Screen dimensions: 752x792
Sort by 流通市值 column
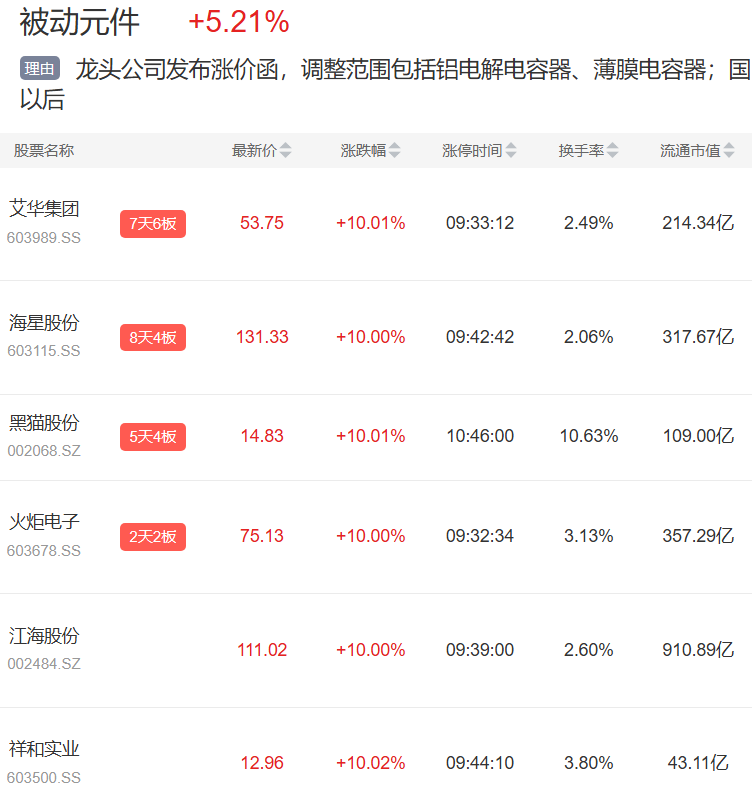coord(697,150)
